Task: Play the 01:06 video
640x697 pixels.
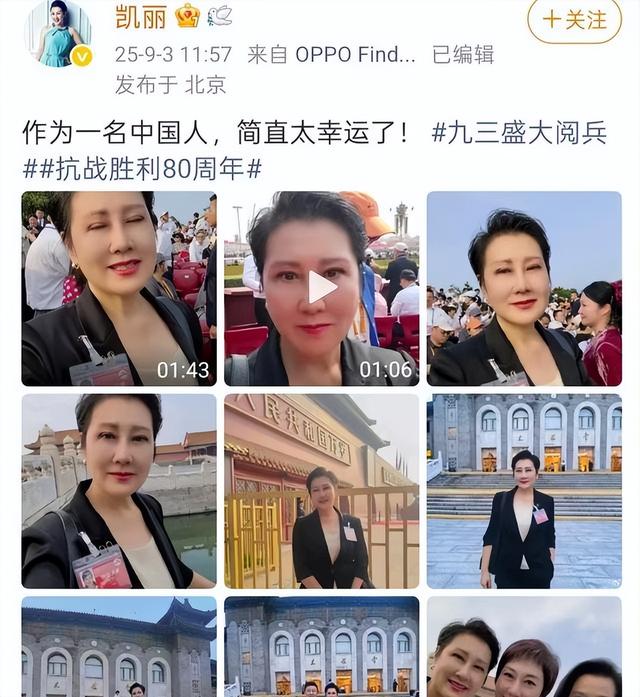Action: pos(322,288)
